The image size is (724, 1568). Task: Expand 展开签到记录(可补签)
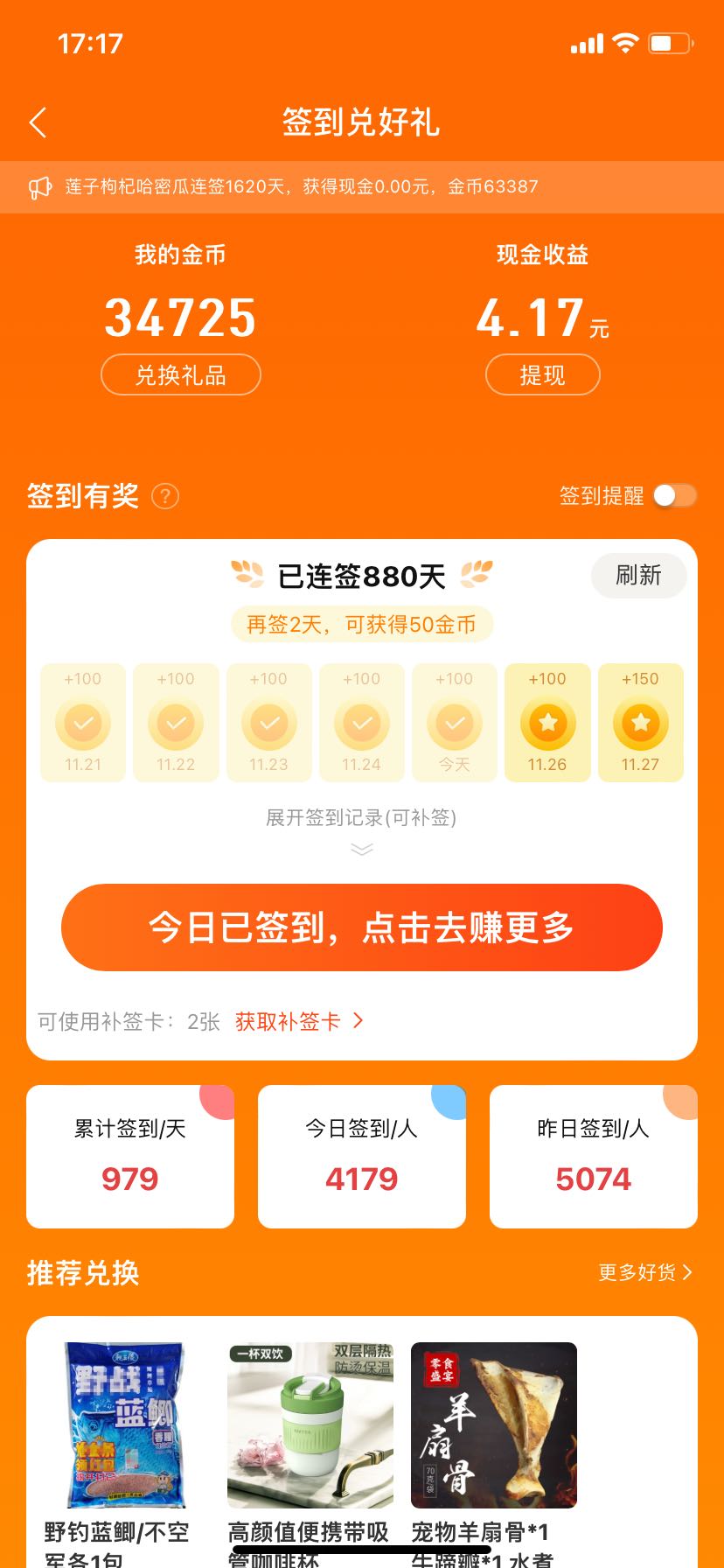coord(361,828)
